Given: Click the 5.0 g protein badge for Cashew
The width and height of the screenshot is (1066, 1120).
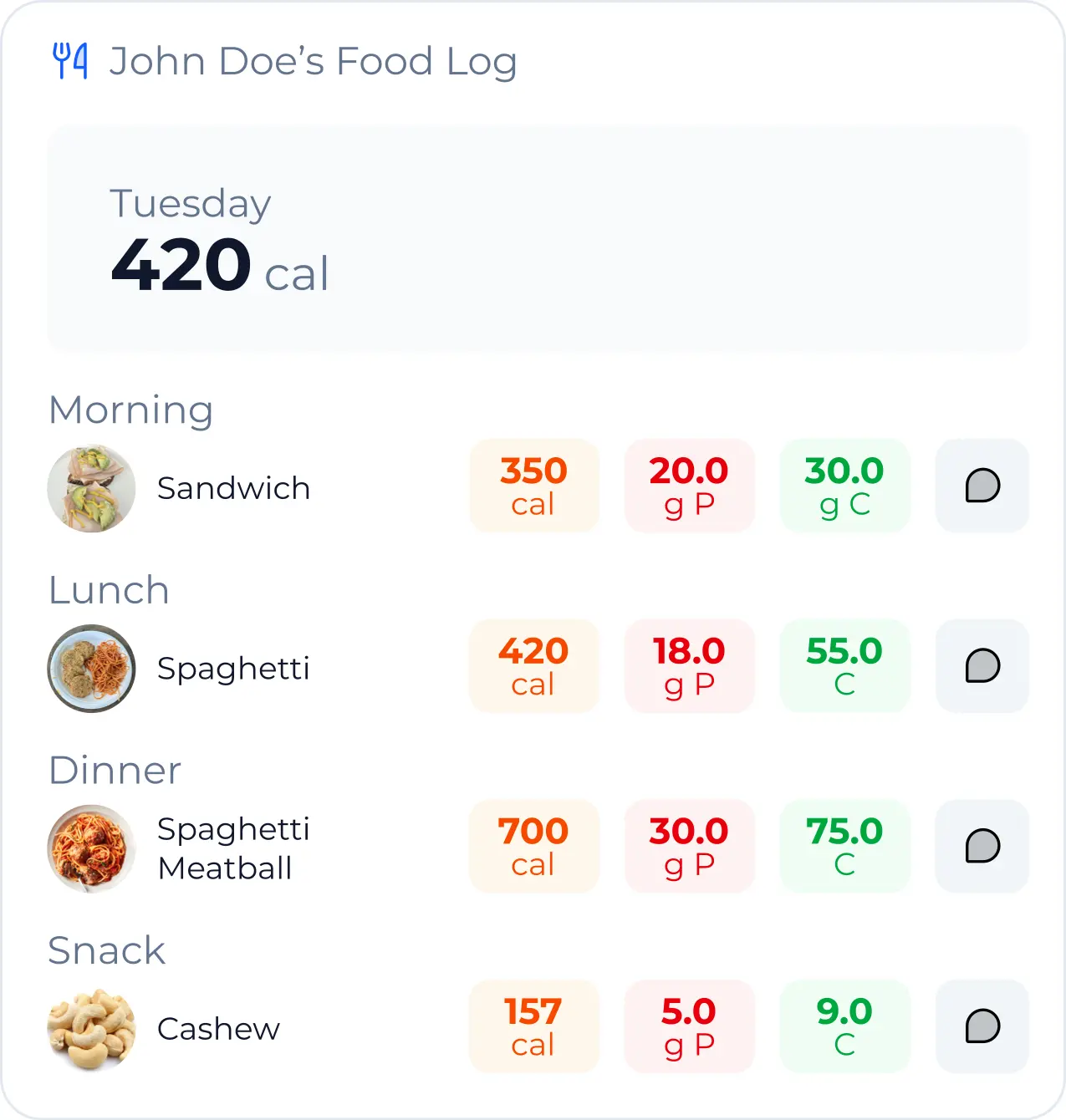Looking at the screenshot, I should click(690, 1026).
